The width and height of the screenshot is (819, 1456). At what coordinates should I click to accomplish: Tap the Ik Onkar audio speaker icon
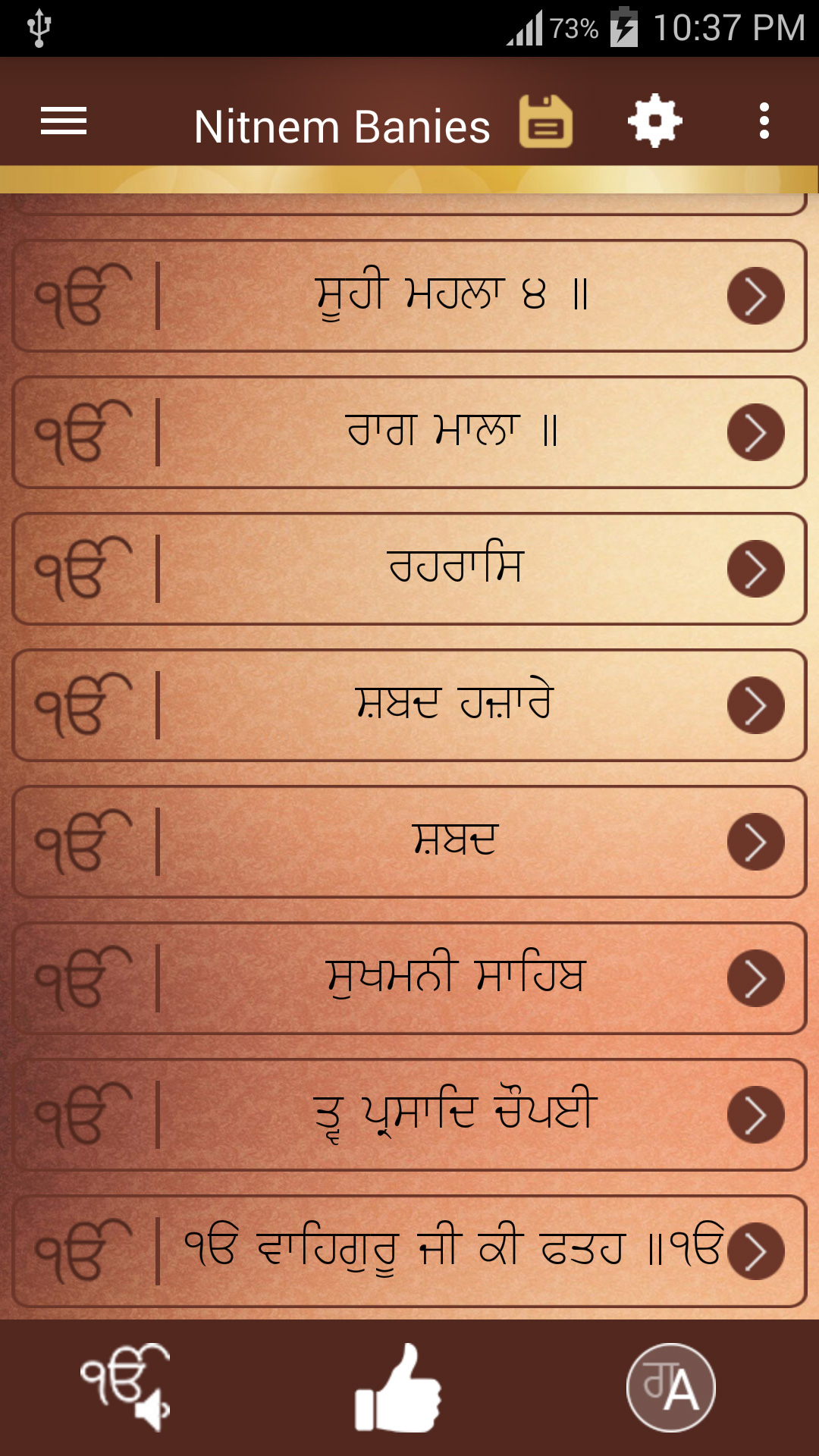pyautogui.click(x=126, y=1388)
